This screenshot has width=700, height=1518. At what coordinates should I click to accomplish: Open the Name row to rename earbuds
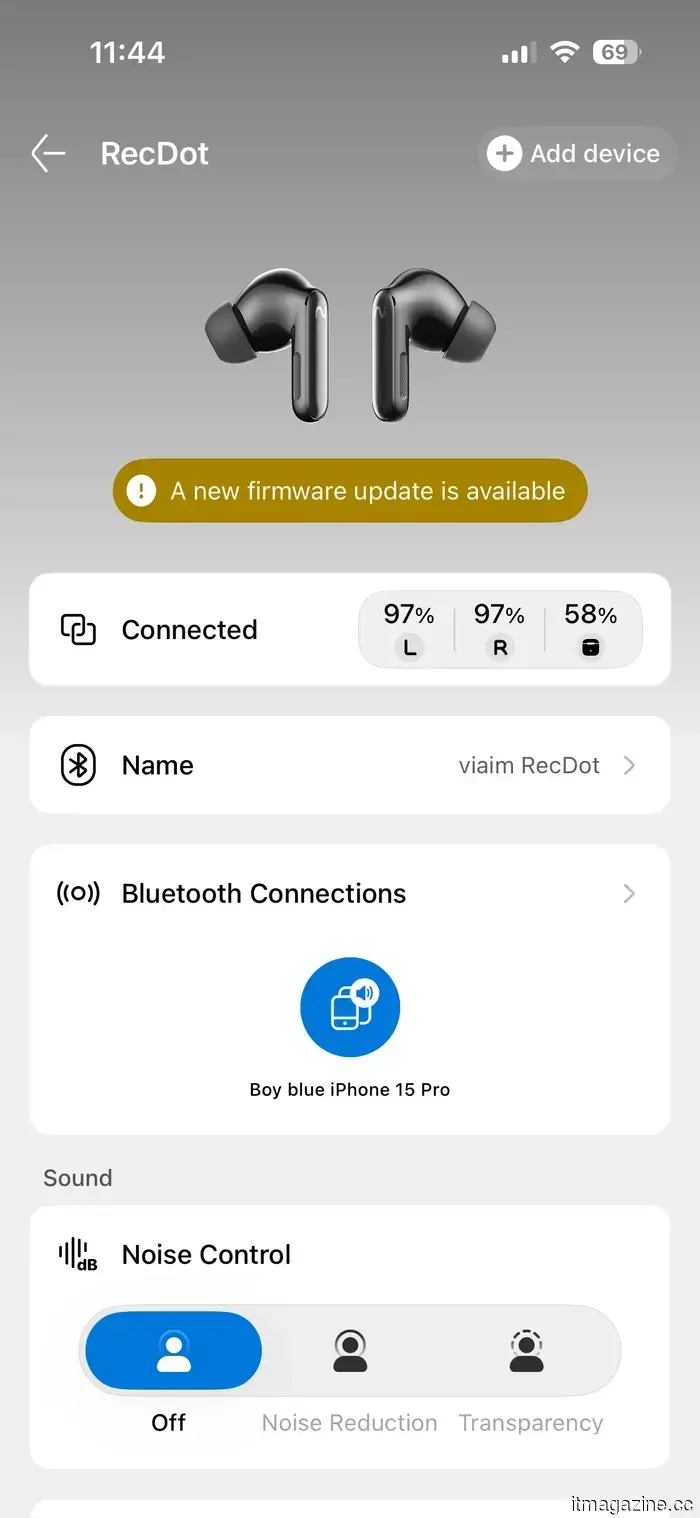click(x=350, y=765)
